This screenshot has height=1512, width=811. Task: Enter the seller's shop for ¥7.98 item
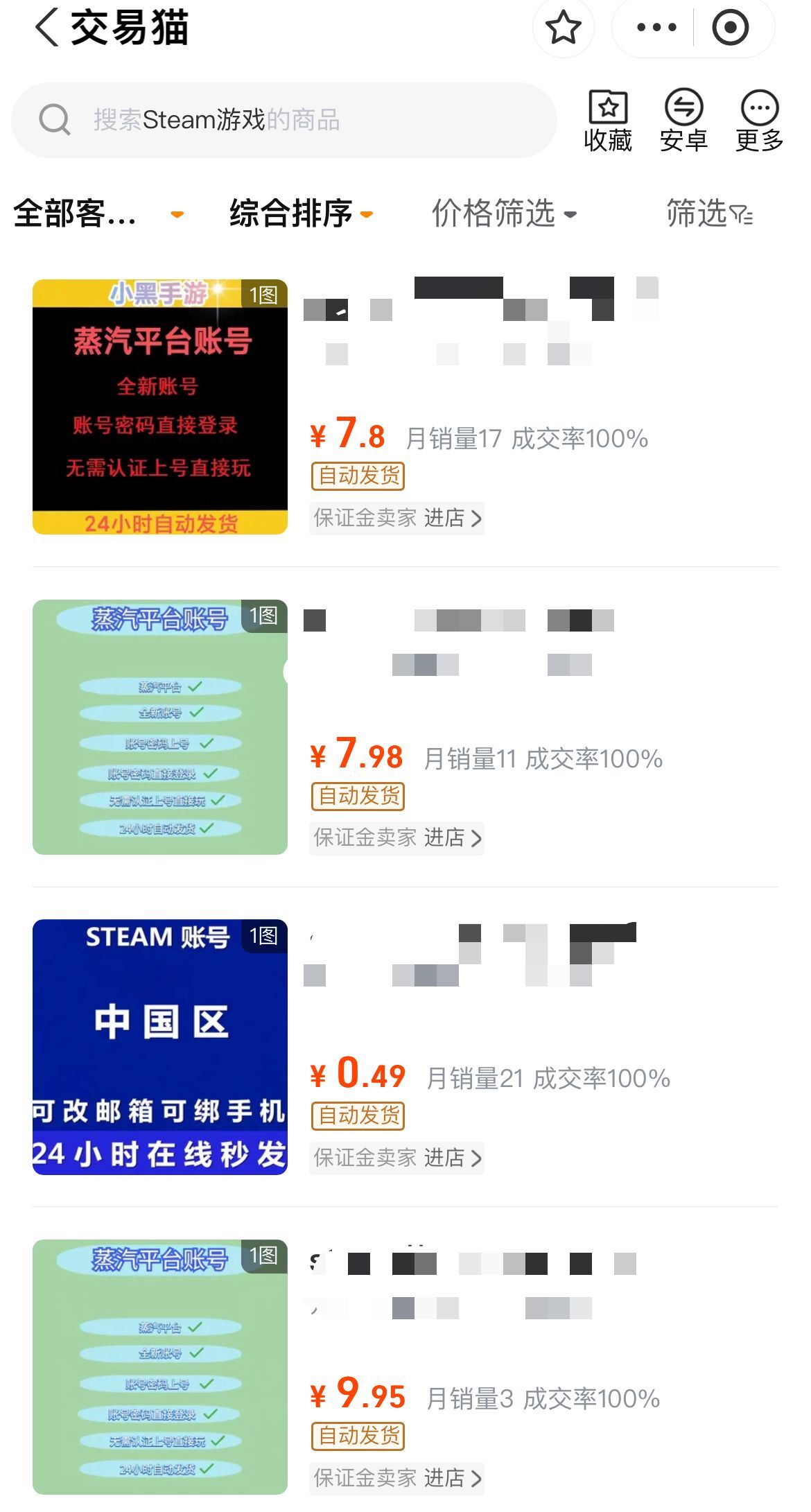452,838
